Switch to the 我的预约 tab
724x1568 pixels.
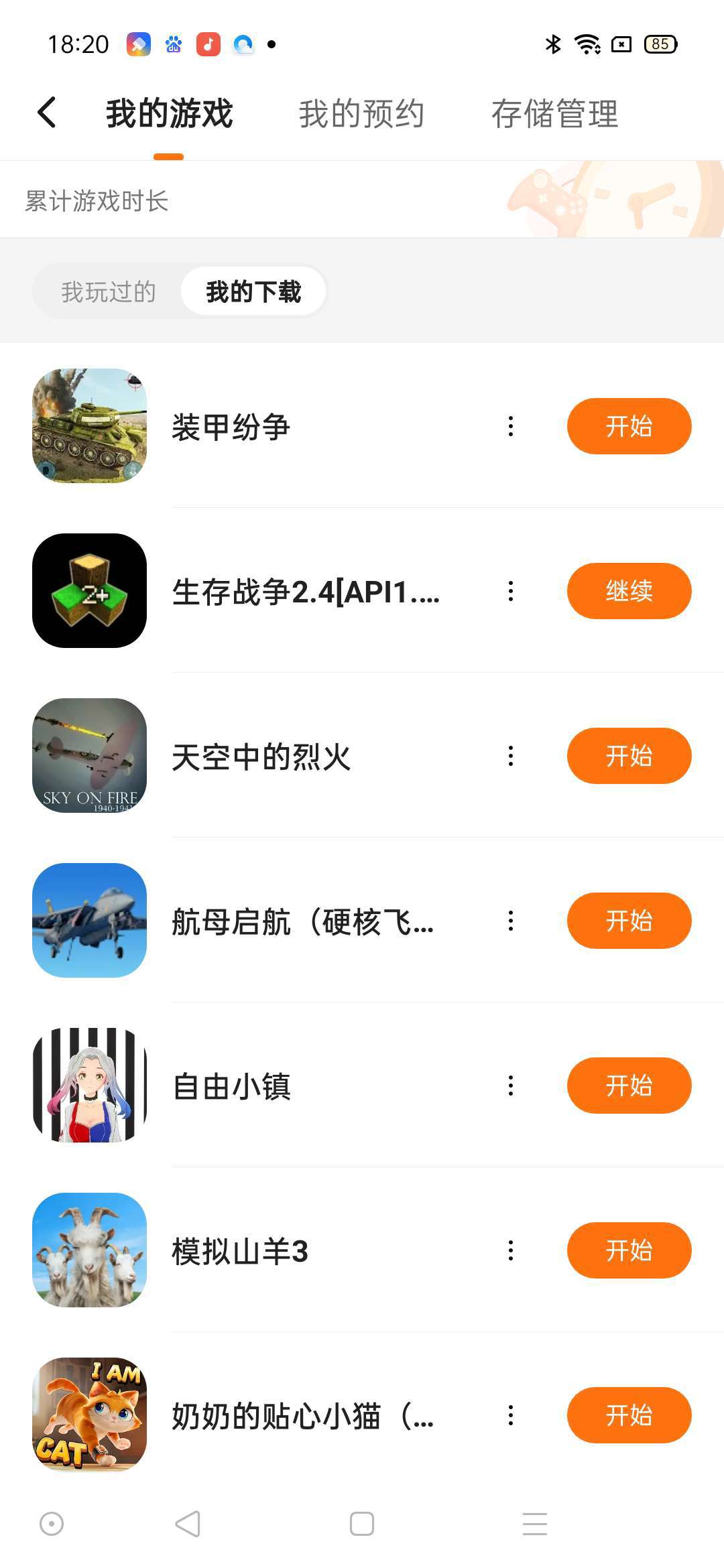[361, 113]
